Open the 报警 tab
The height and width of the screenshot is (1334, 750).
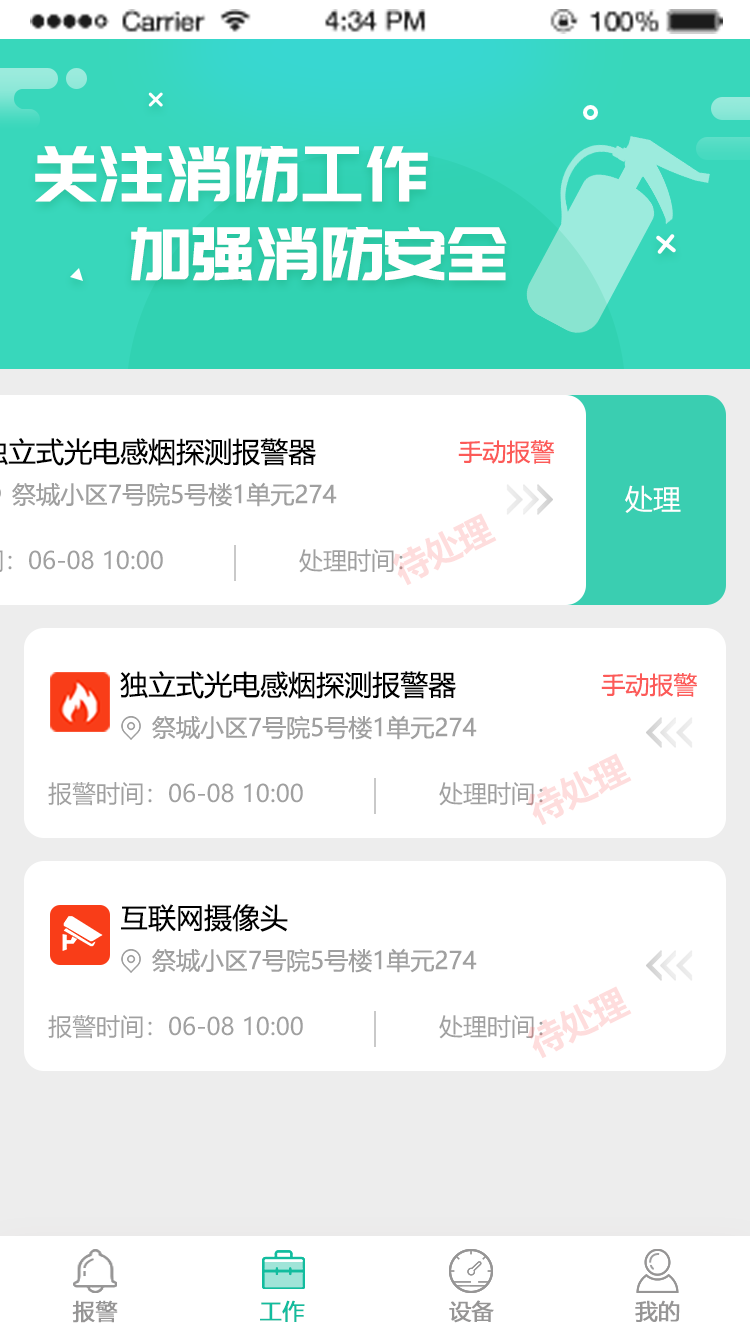click(95, 1286)
